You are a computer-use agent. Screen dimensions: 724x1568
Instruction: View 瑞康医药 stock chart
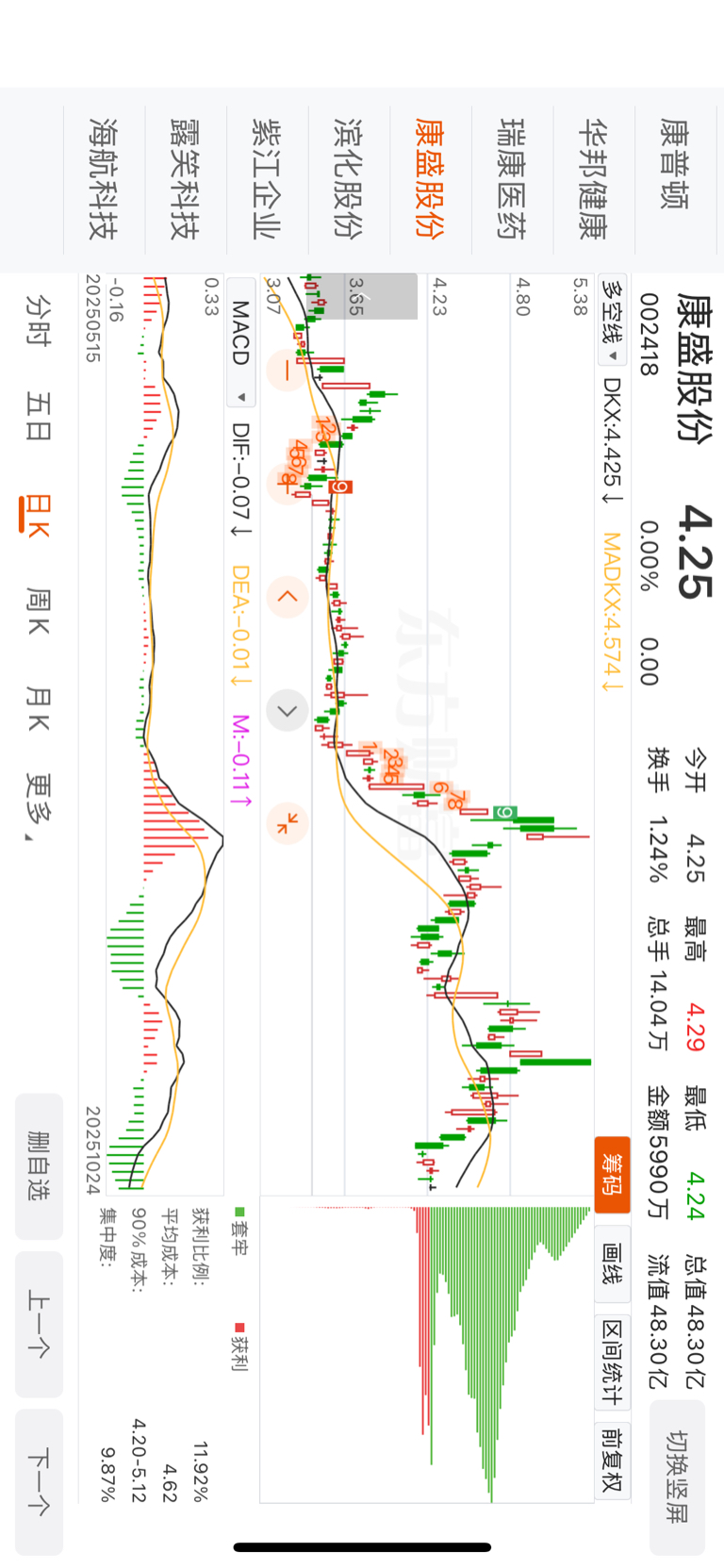(512, 179)
